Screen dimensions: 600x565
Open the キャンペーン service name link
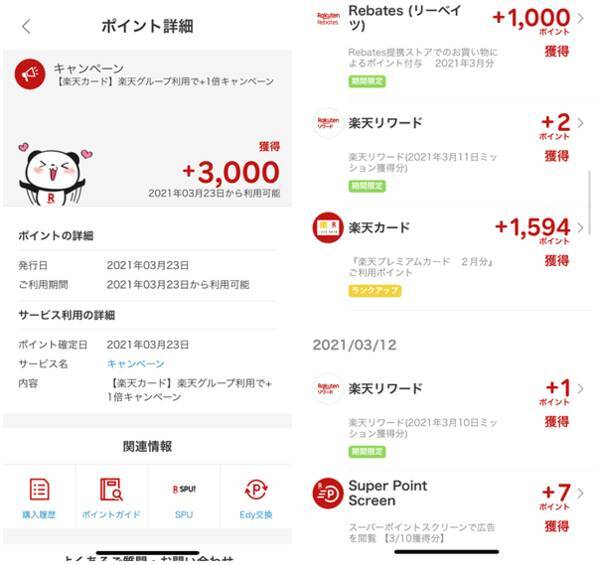point(135,364)
